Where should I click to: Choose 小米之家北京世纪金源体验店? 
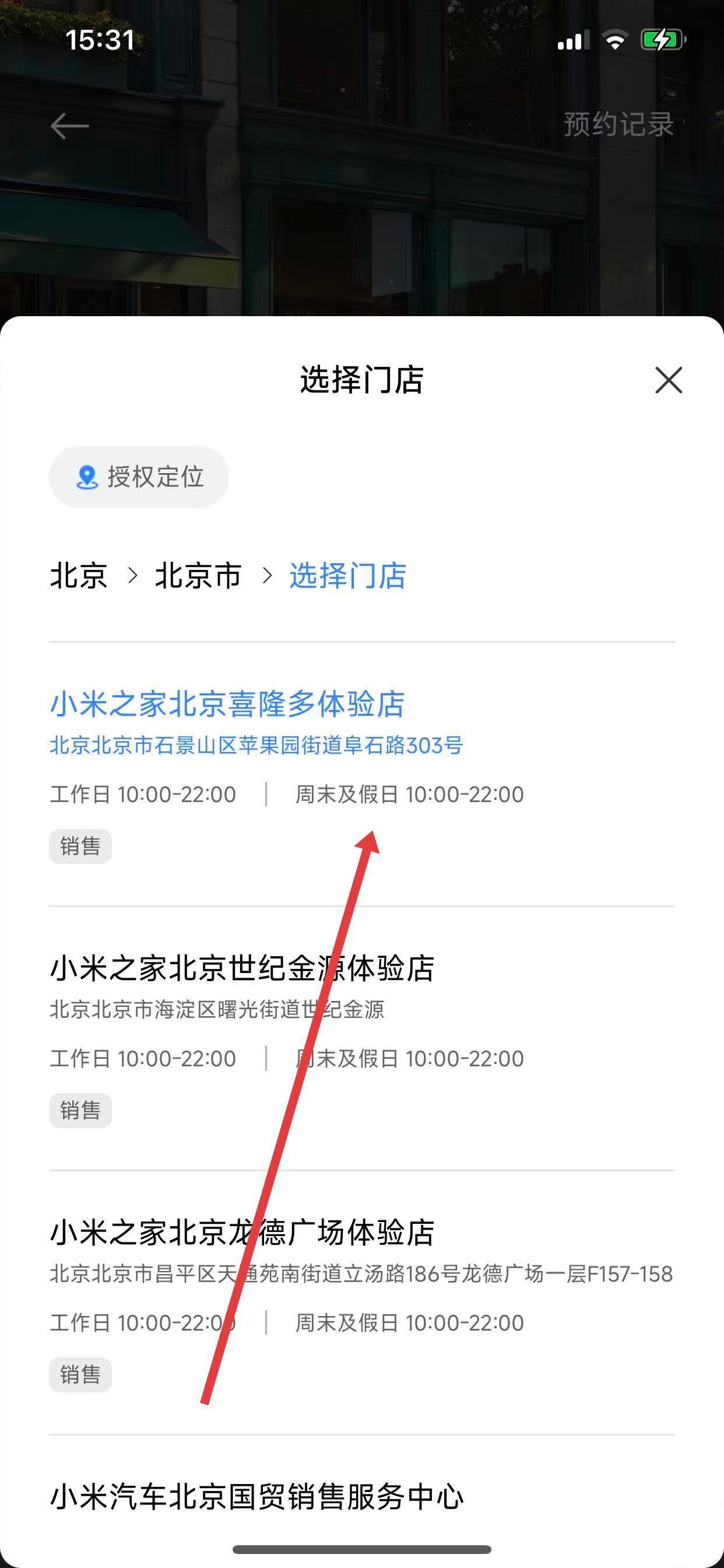241,968
